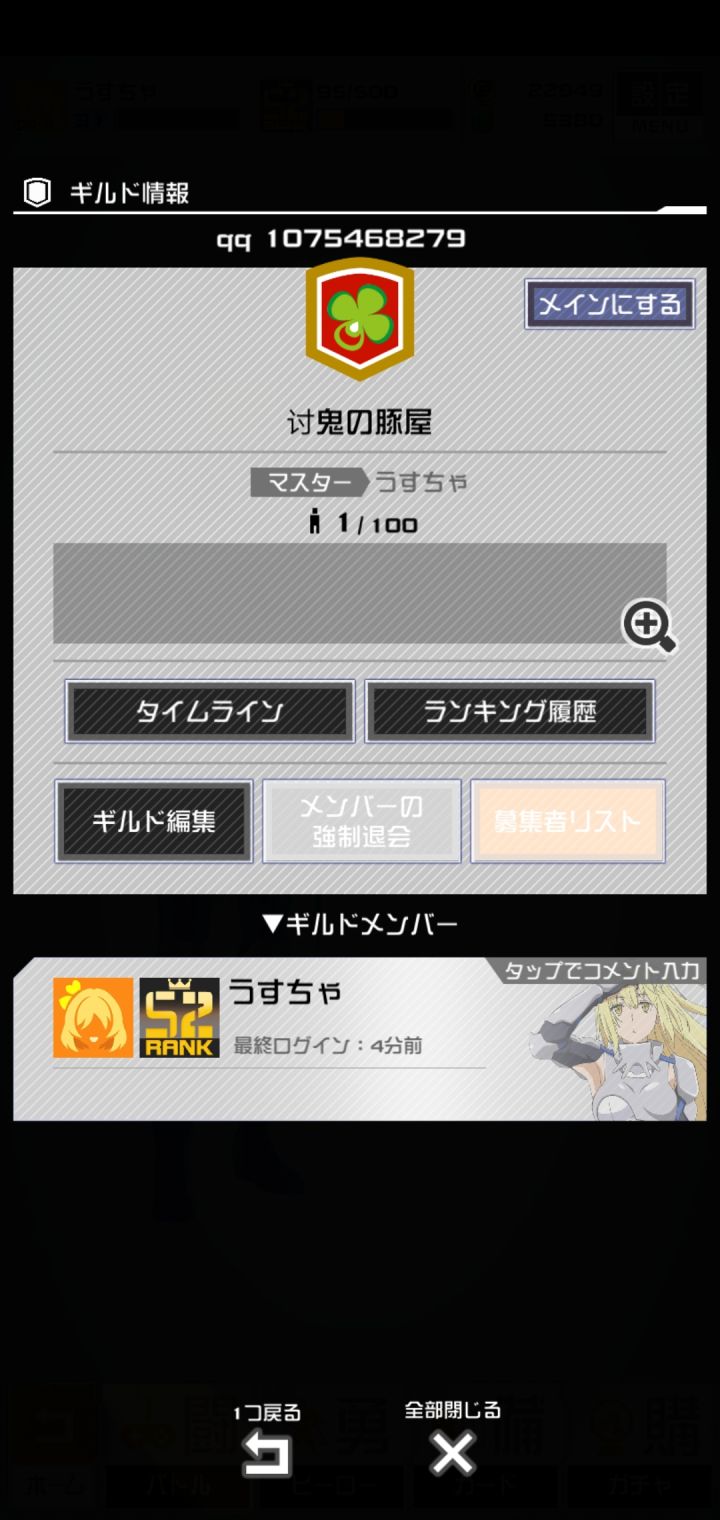Open the タイムライン button
The image size is (720, 1520).
[x=209, y=711]
